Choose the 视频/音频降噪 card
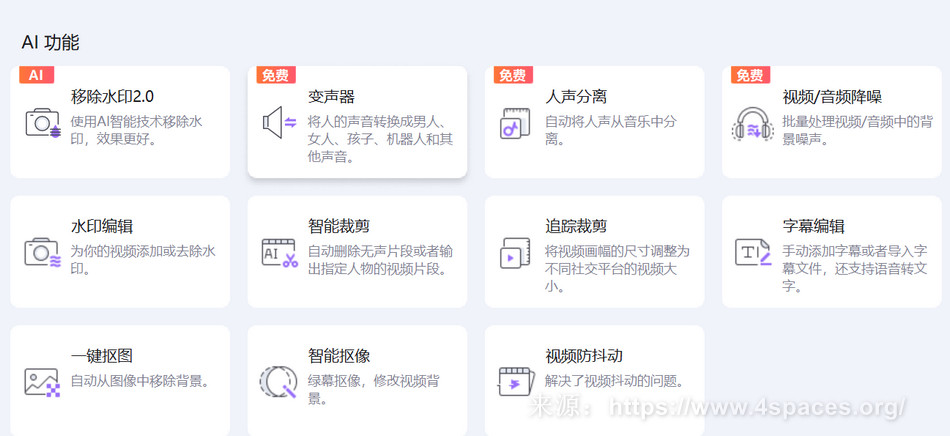950x436 pixels. 831,122
